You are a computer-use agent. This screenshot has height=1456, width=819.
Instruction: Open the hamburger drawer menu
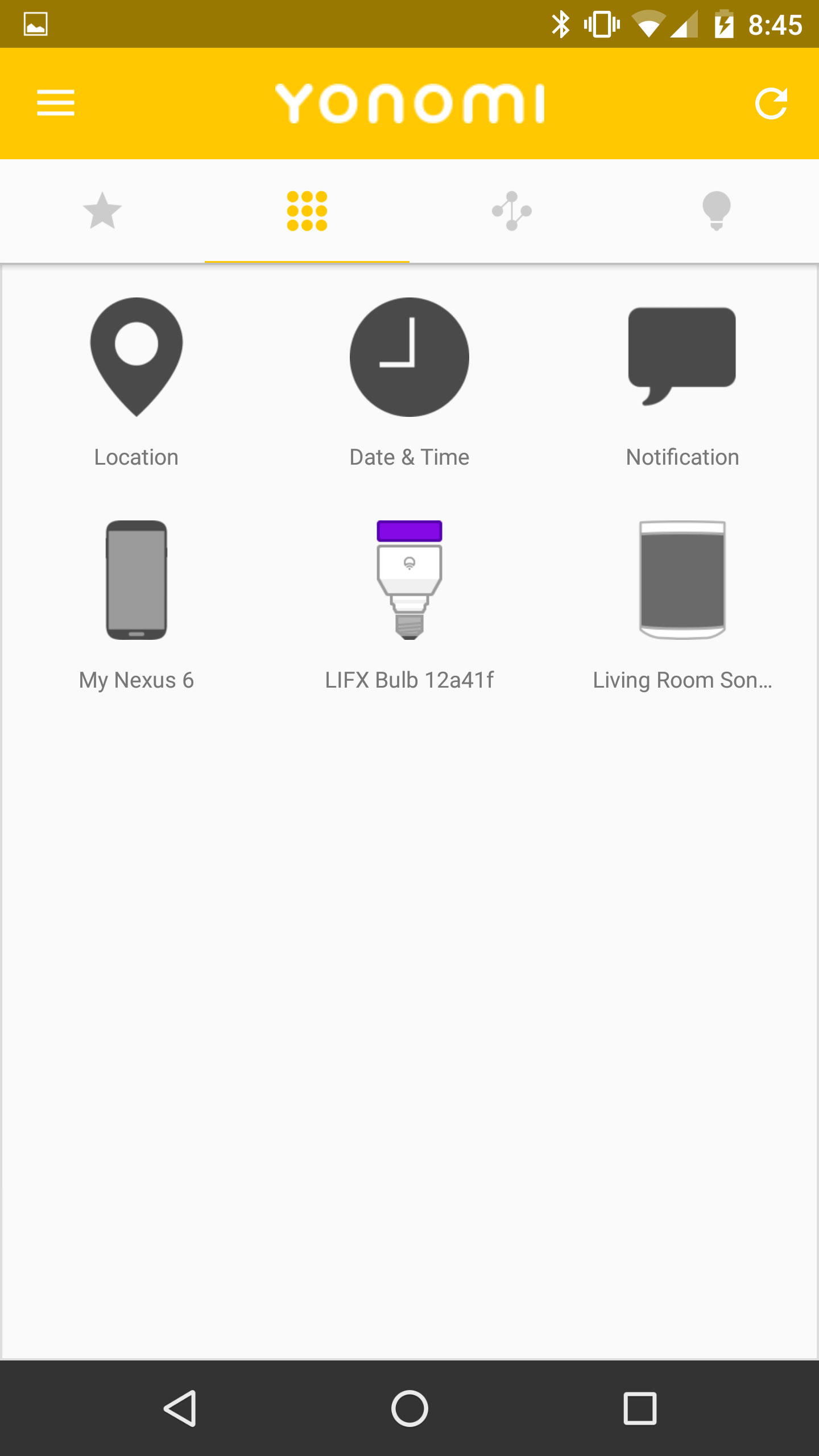pos(56,103)
